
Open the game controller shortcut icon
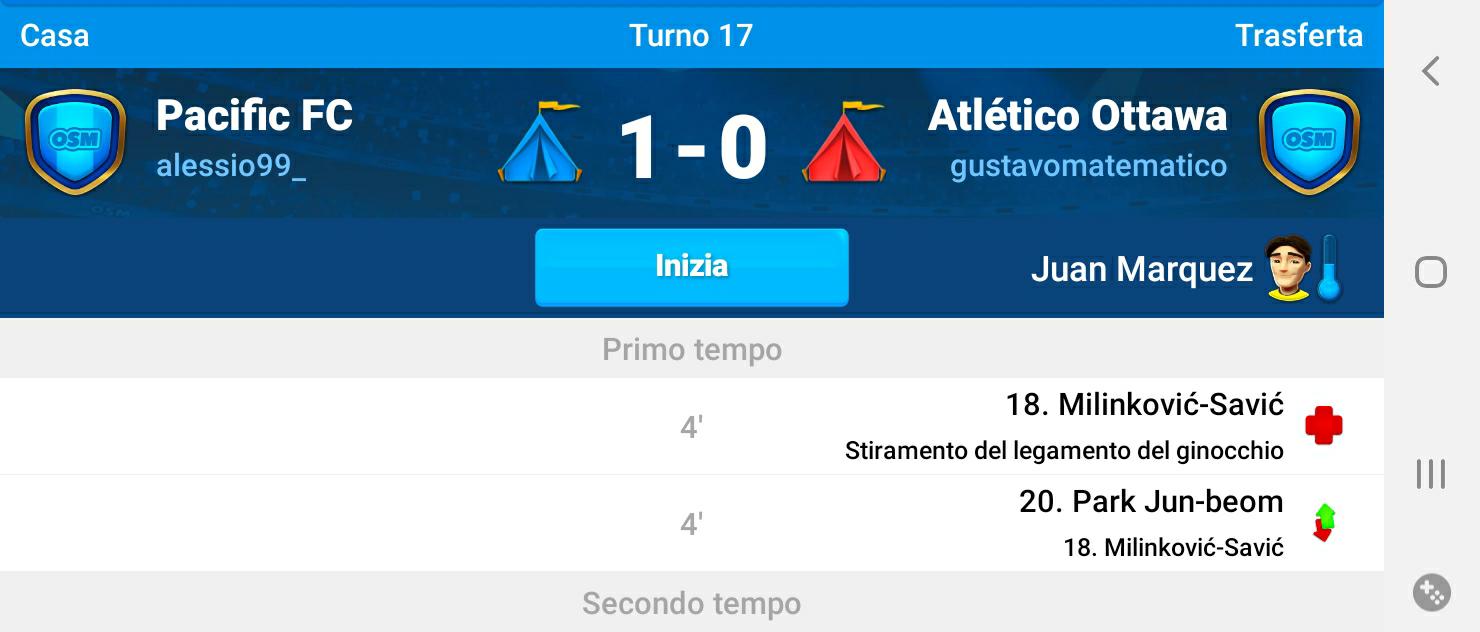point(1431,592)
